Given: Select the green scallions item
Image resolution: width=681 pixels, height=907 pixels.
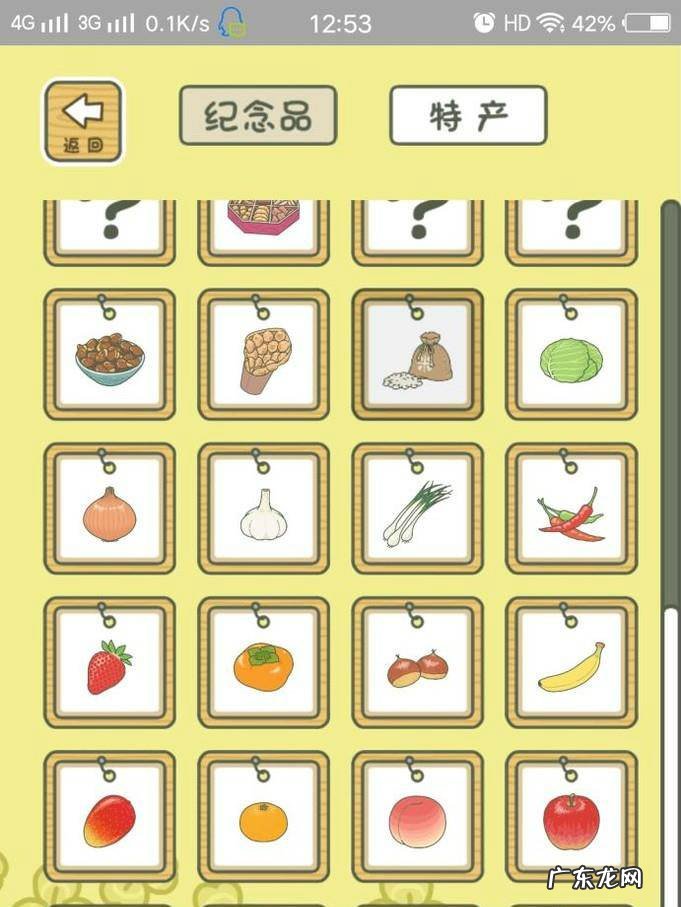Looking at the screenshot, I should 418,510.
